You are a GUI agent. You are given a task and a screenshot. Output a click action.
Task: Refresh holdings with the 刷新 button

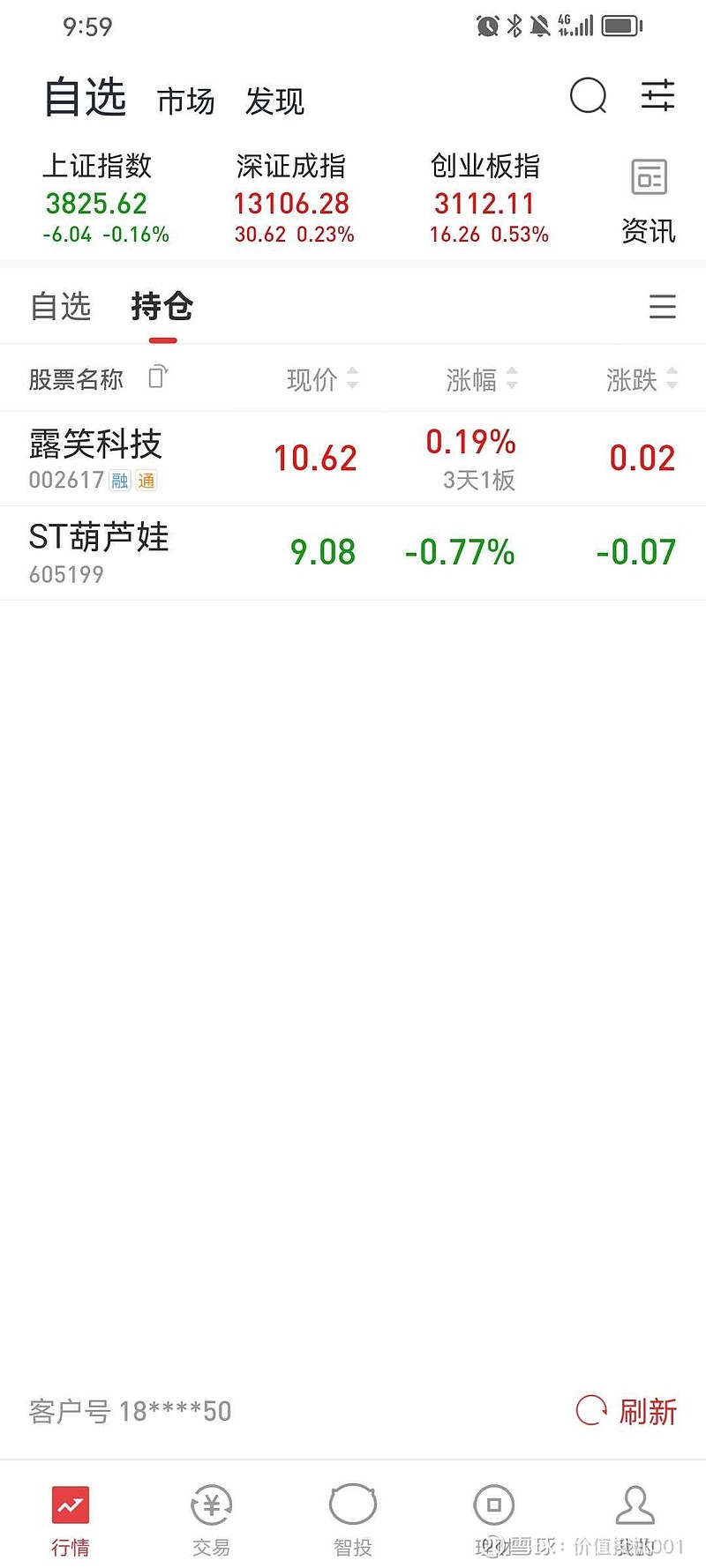[x=627, y=1411]
